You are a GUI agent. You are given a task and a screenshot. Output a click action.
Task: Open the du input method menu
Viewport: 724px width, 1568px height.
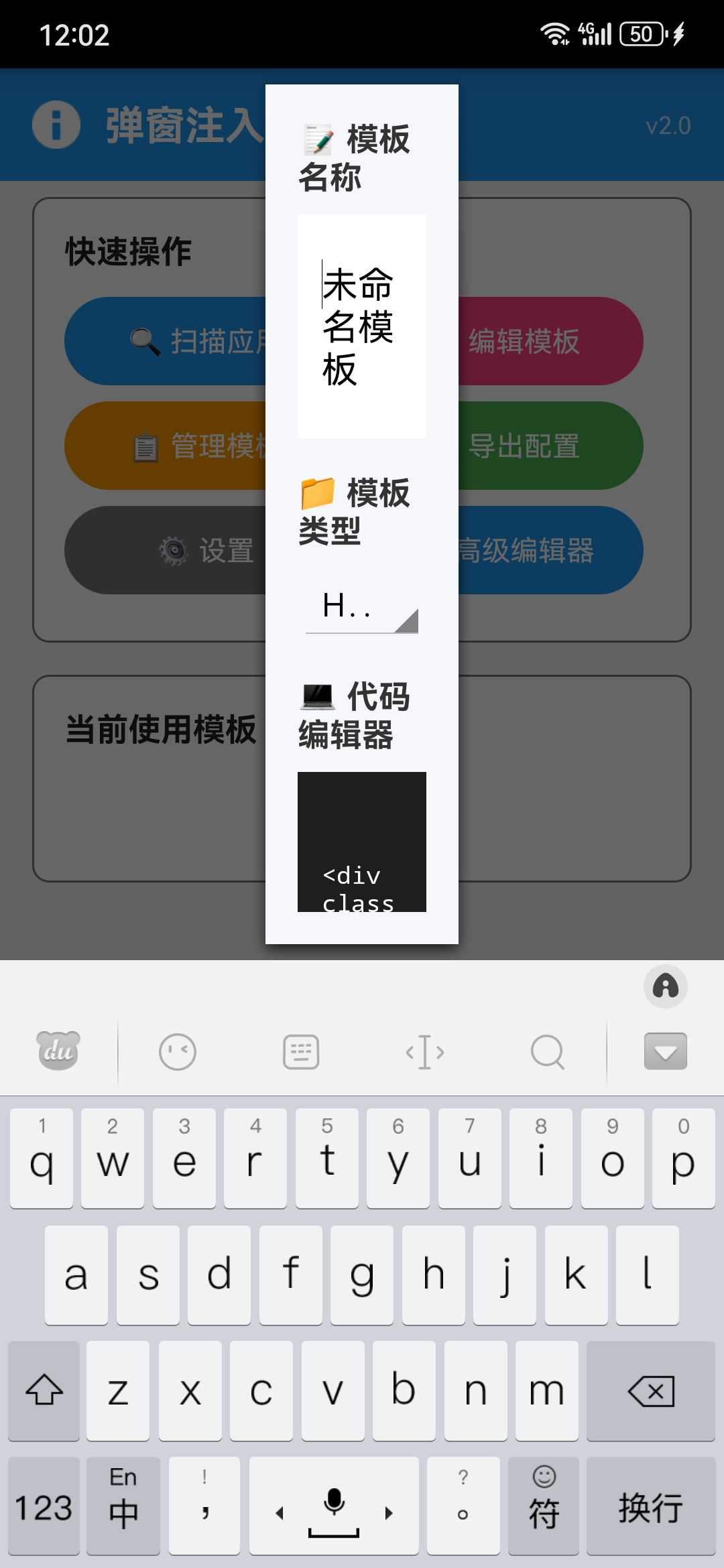point(58,1051)
